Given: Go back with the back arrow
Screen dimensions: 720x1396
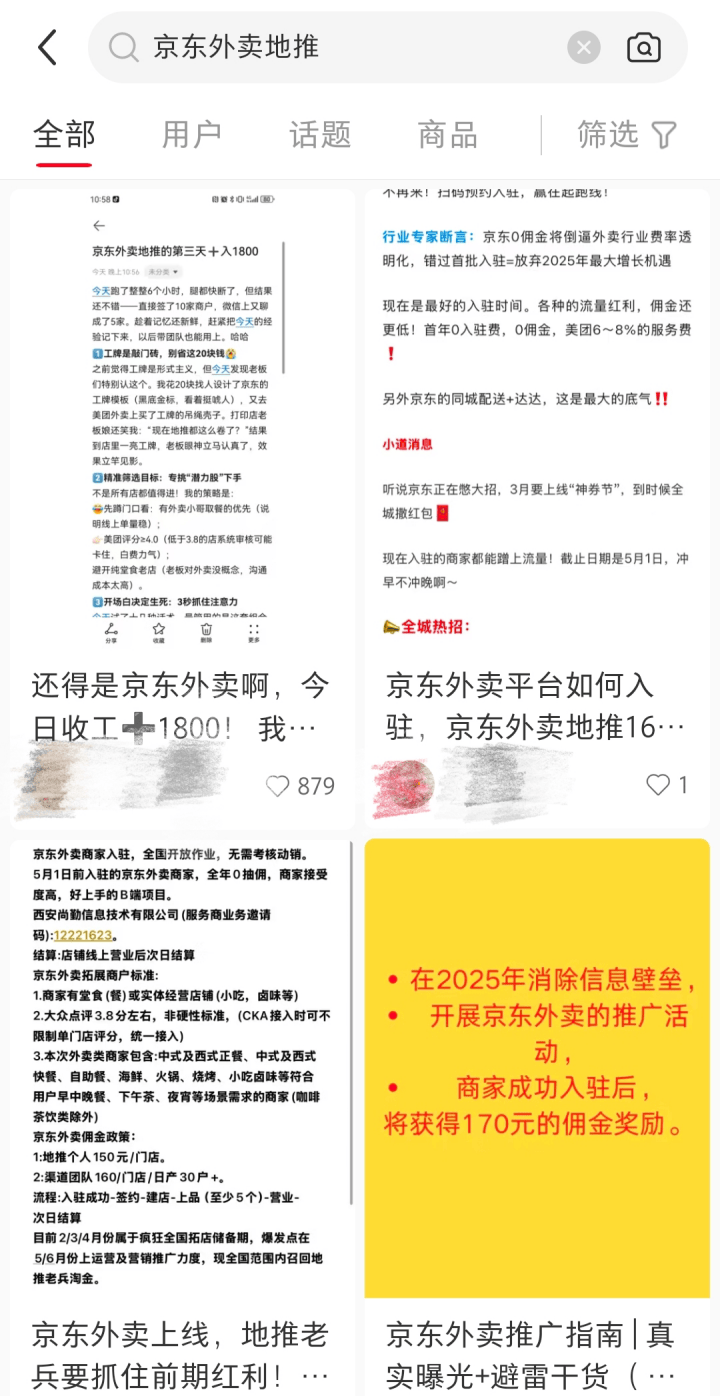Looking at the screenshot, I should 47,47.
